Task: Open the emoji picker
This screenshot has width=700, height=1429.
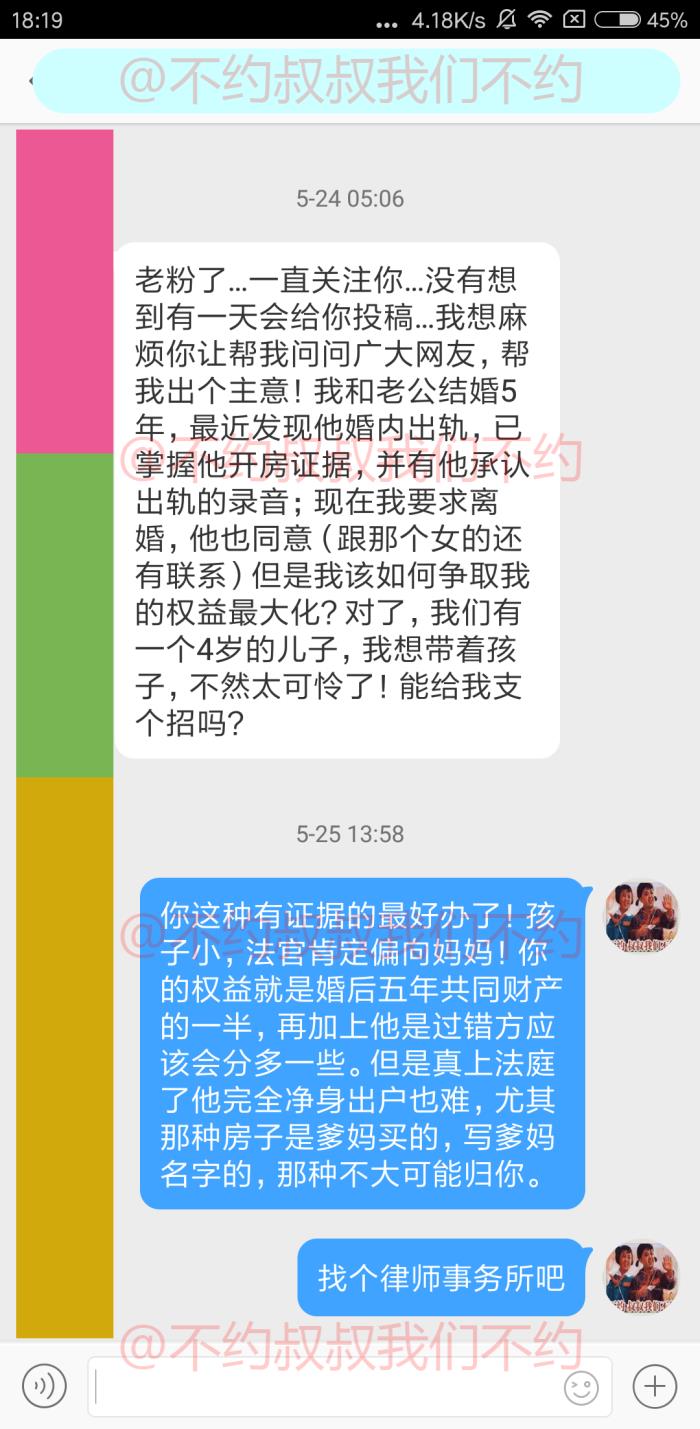Action: click(x=581, y=1387)
